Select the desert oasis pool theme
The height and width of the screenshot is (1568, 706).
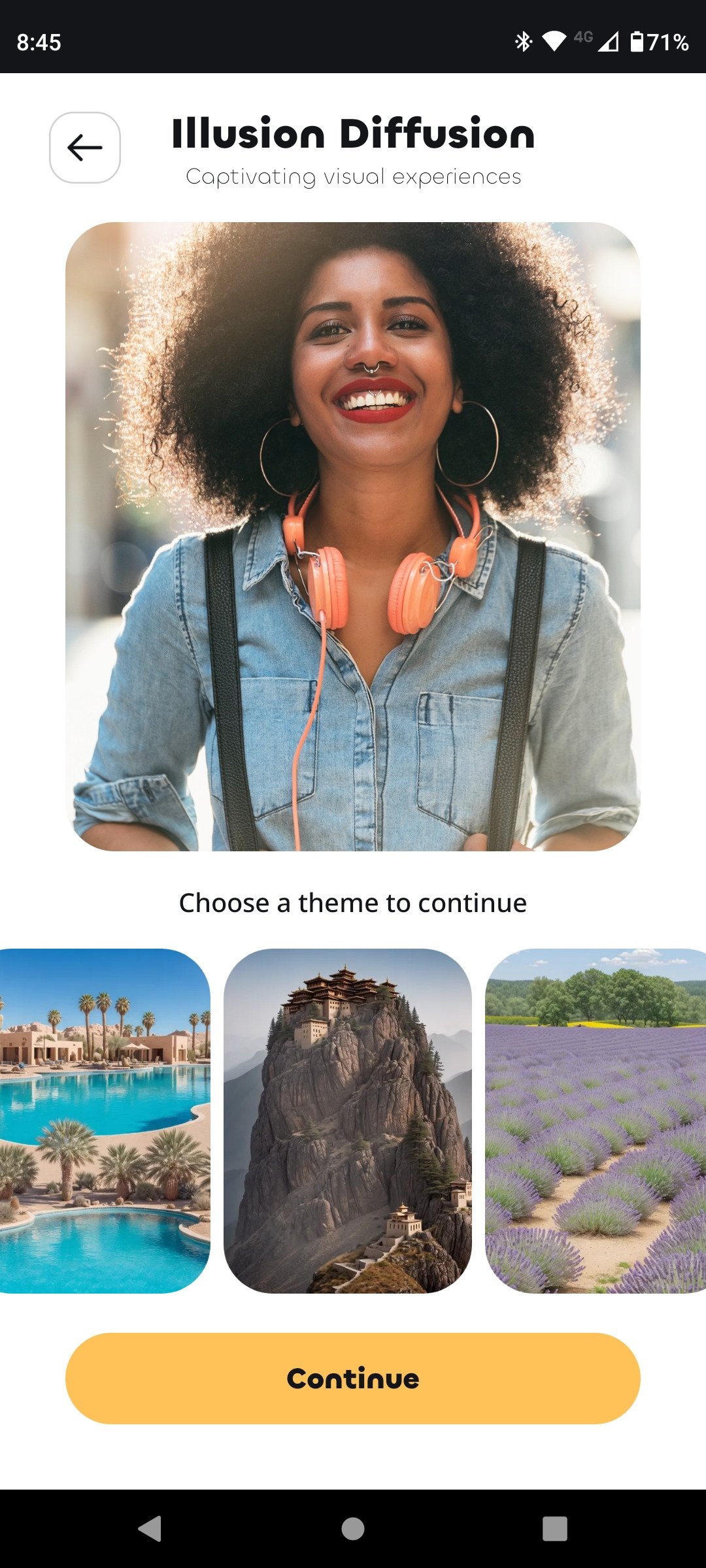105,1121
